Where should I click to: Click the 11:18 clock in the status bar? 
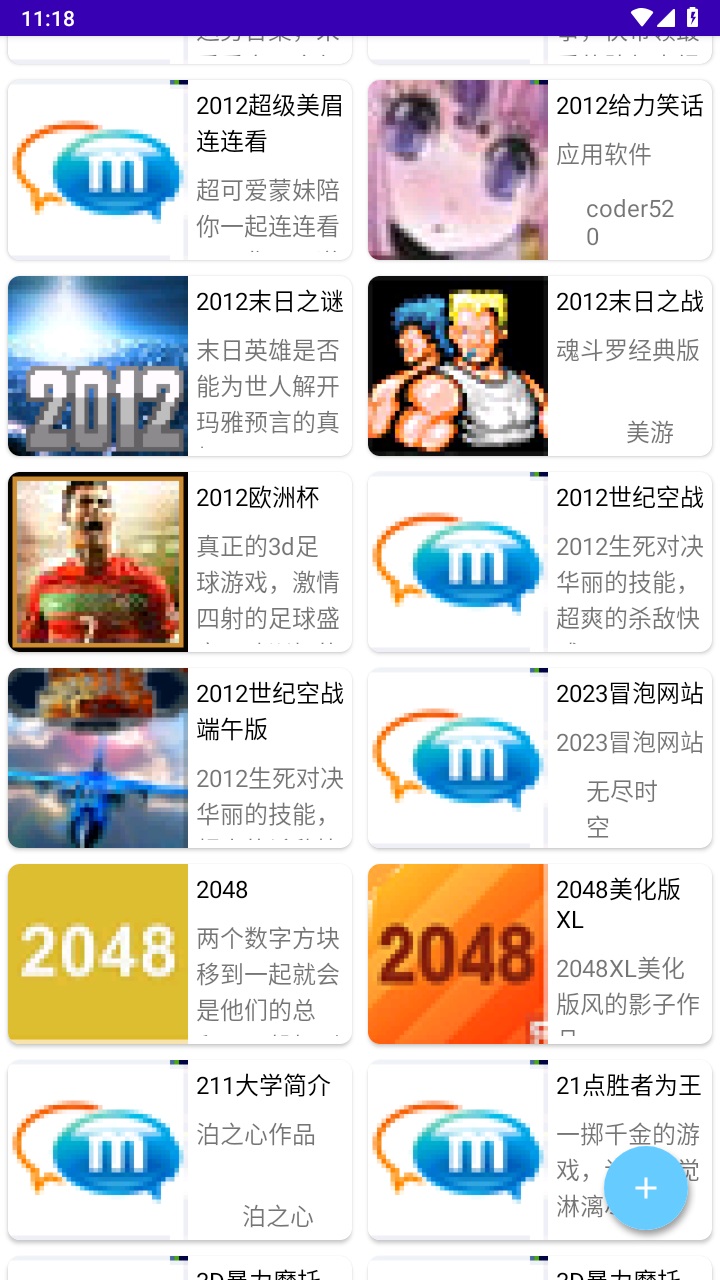[46, 17]
